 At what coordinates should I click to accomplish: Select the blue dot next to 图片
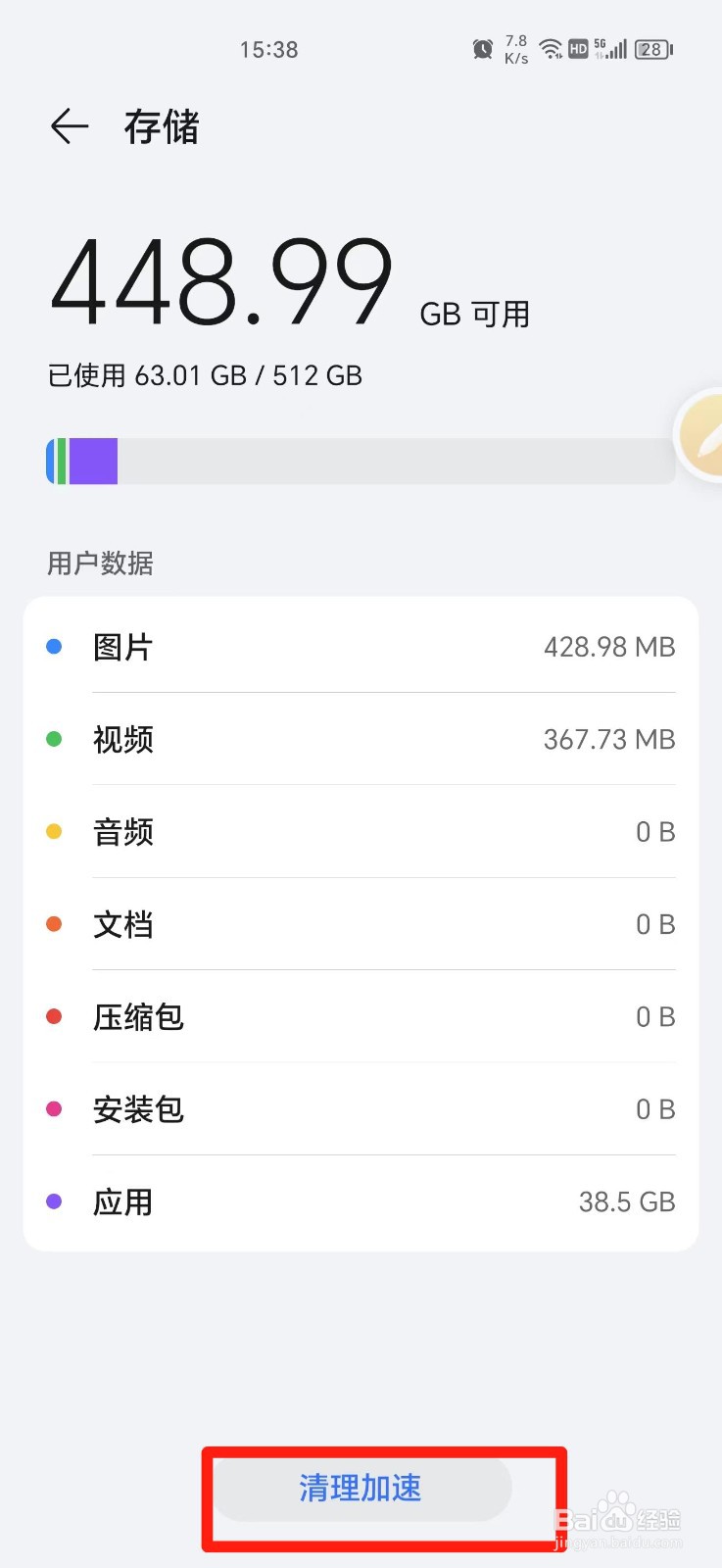tap(55, 646)
